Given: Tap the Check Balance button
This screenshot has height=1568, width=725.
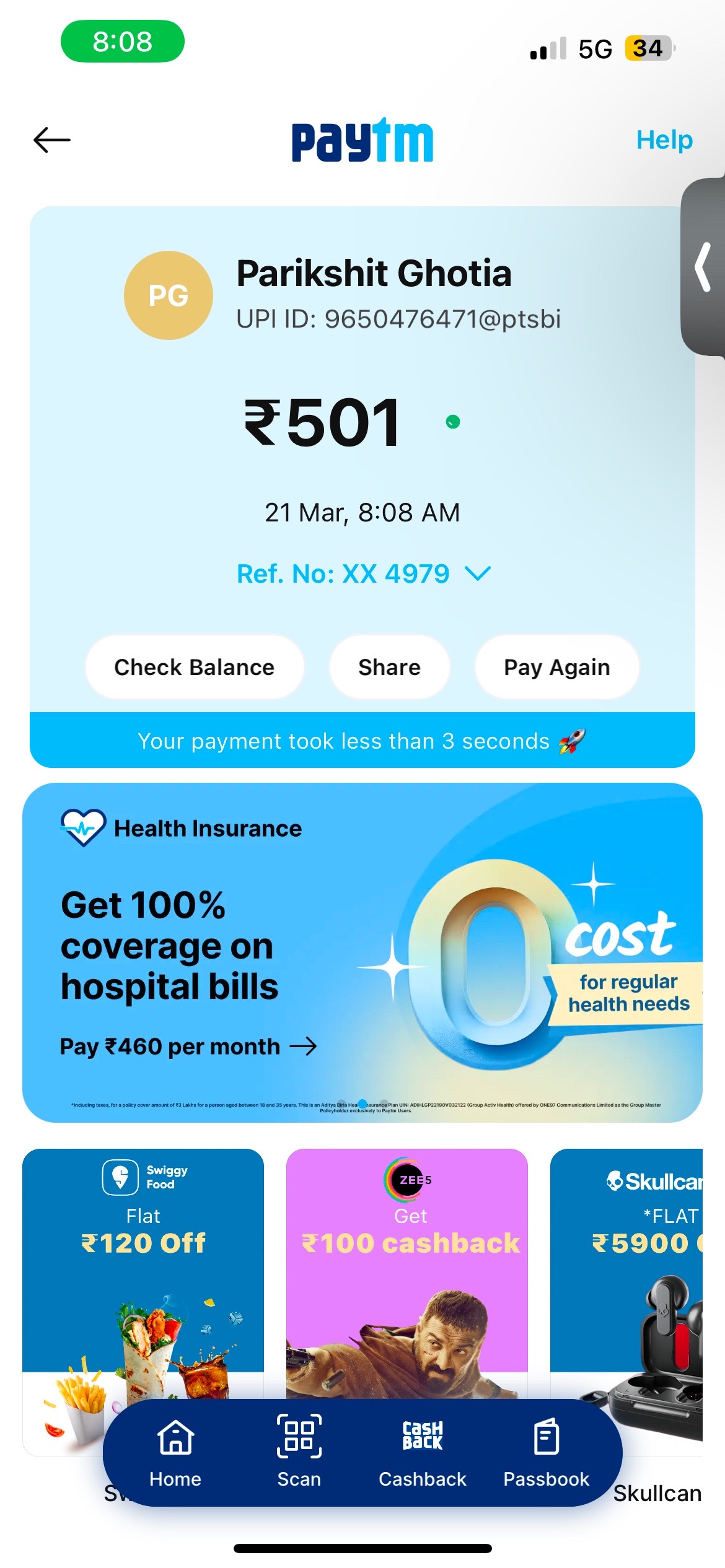Looking at the screenshot, I should (195, 667).
